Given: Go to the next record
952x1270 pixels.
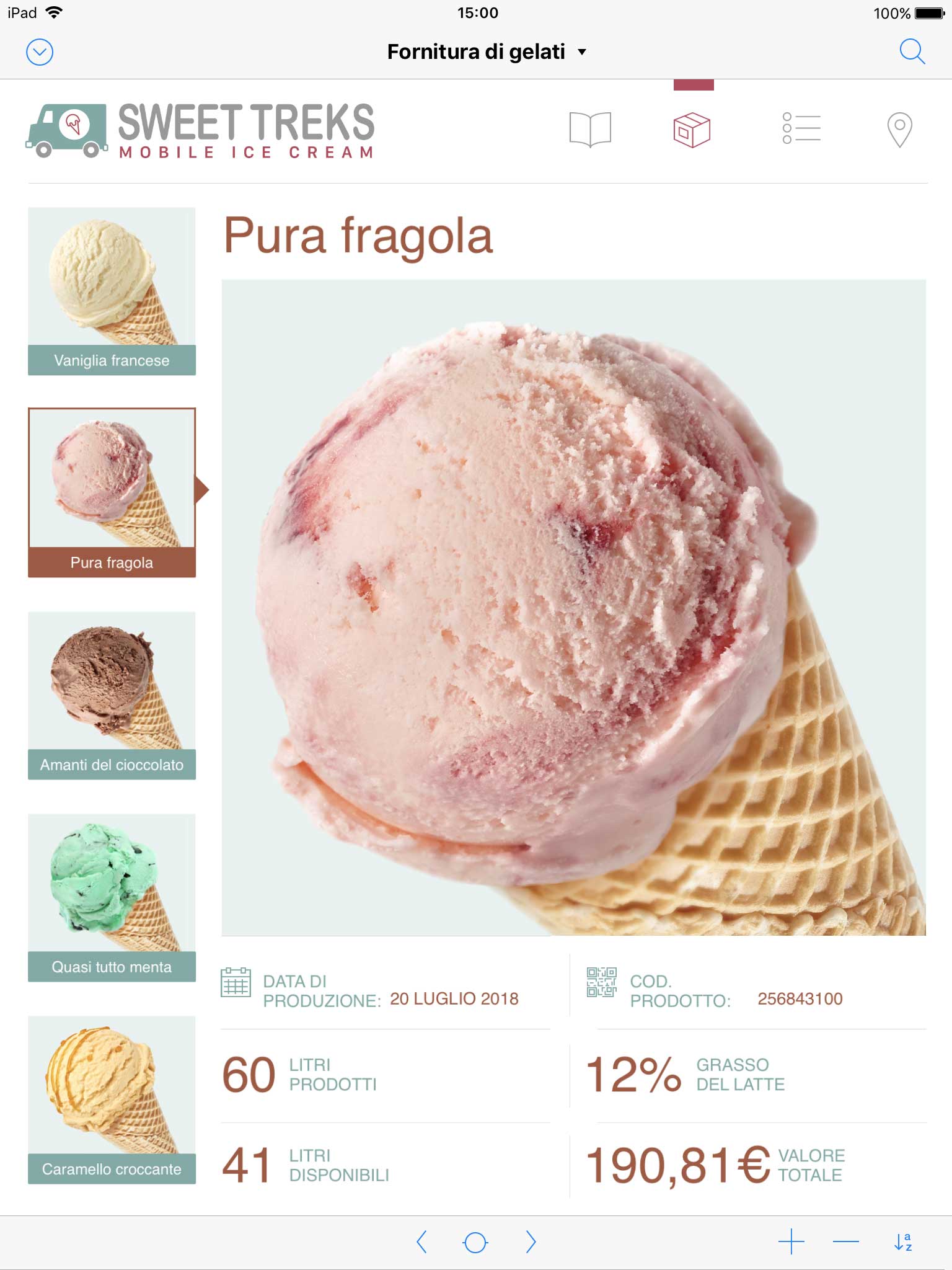Looking at the screenshot, I should (x=531, y=1242).
